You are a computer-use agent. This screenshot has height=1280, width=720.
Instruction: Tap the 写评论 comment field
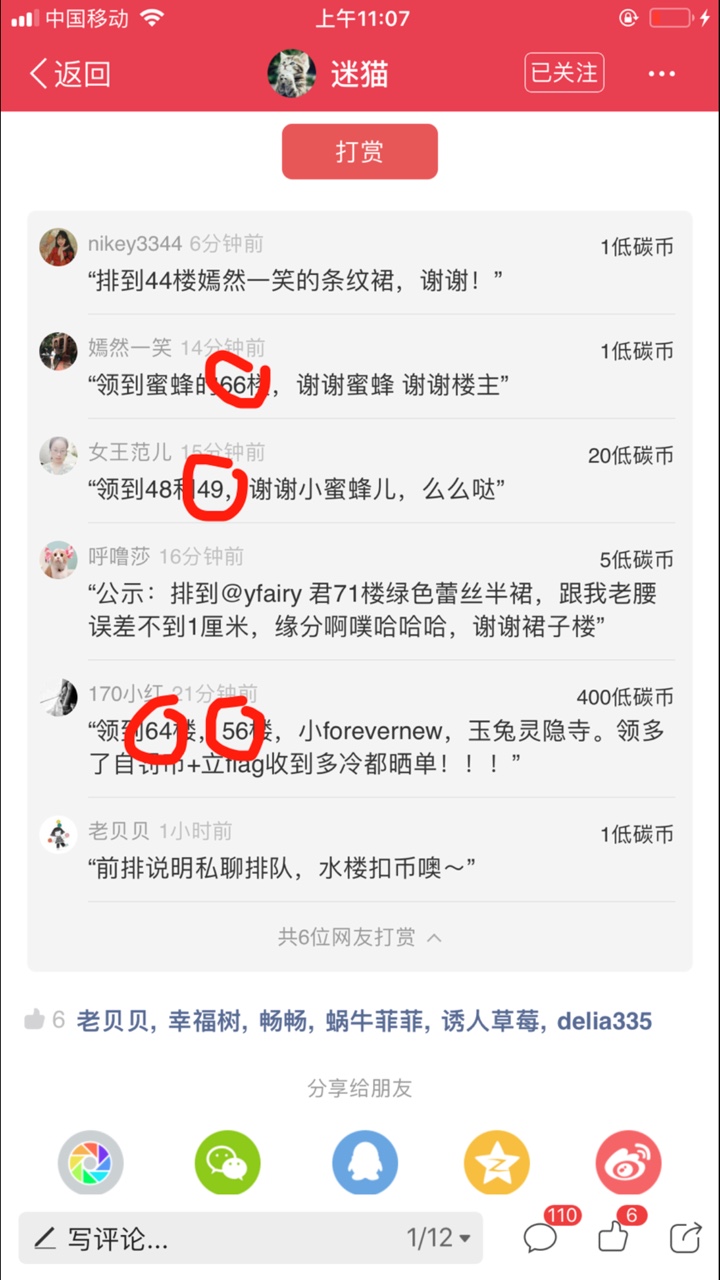click(x=200, y=1239)
